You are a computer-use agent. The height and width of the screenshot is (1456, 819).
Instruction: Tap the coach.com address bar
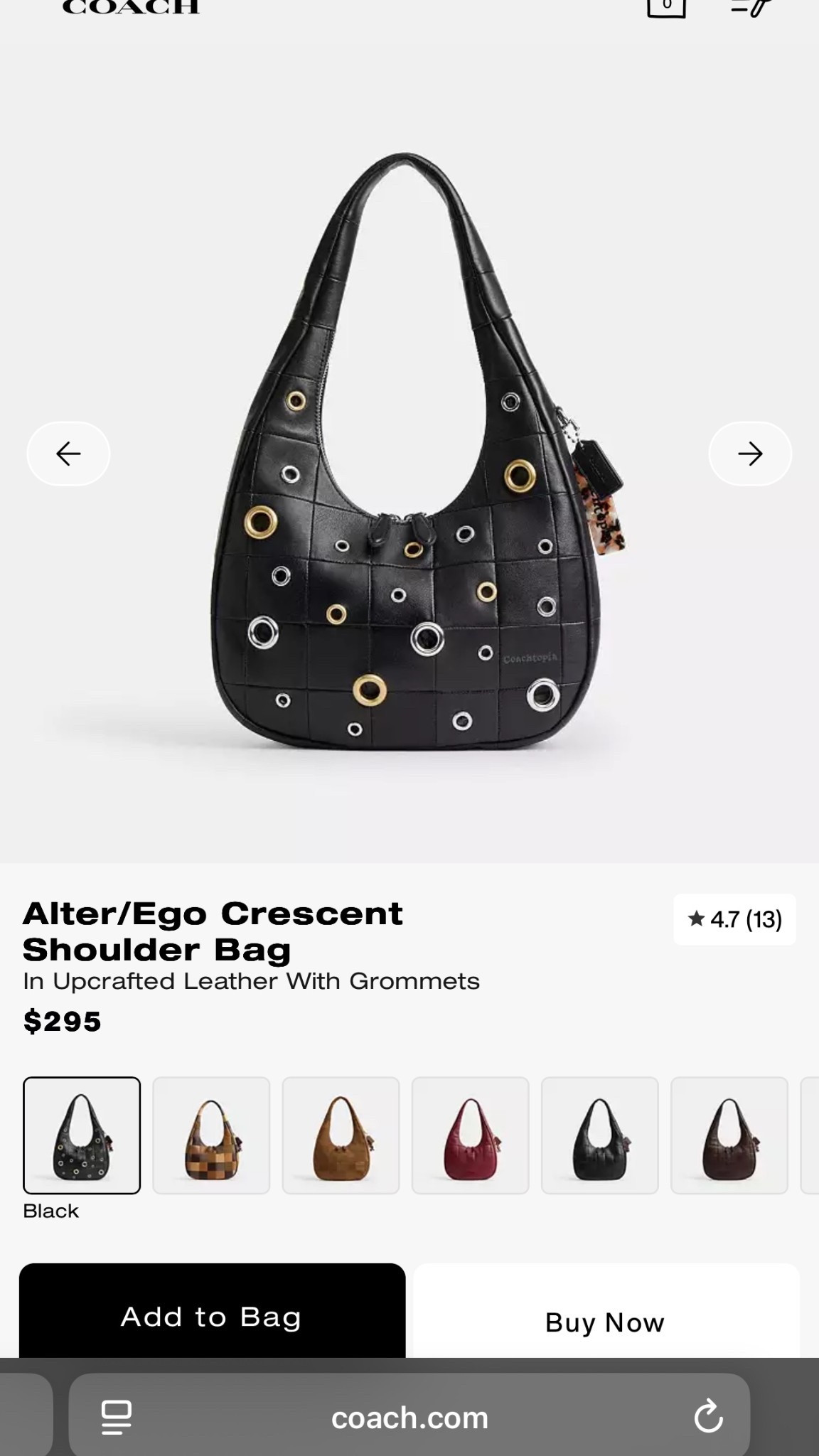click(x=409, y=1417)
